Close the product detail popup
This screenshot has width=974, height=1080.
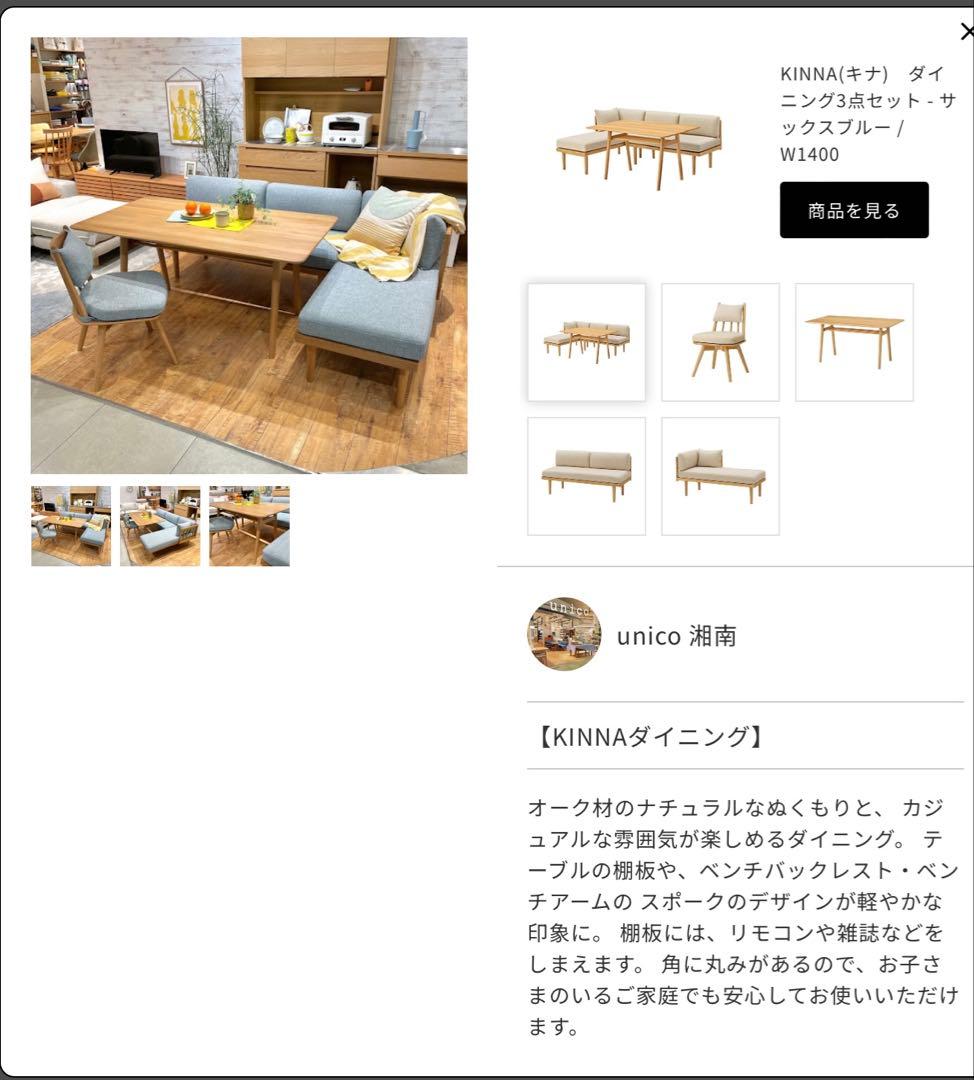click(965, 32)
